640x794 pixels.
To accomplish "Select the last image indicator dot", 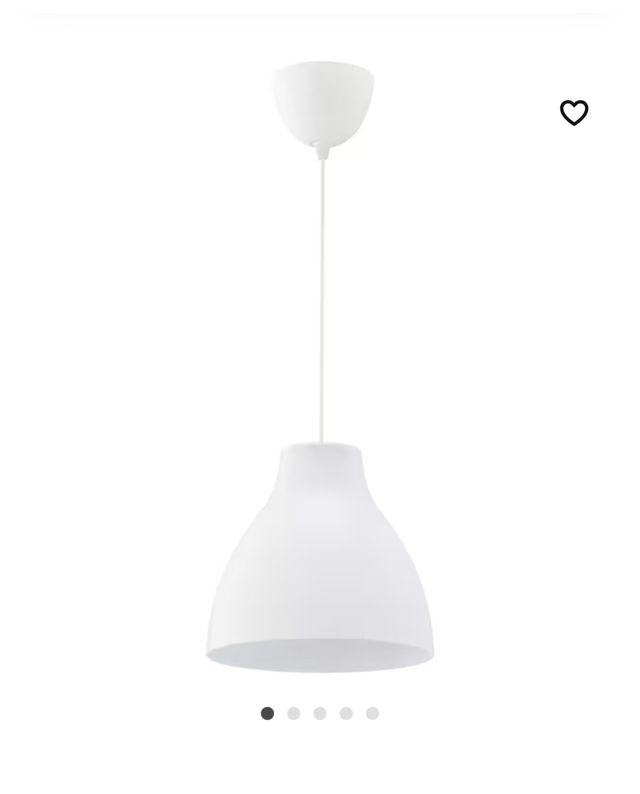I will point(372,713).
